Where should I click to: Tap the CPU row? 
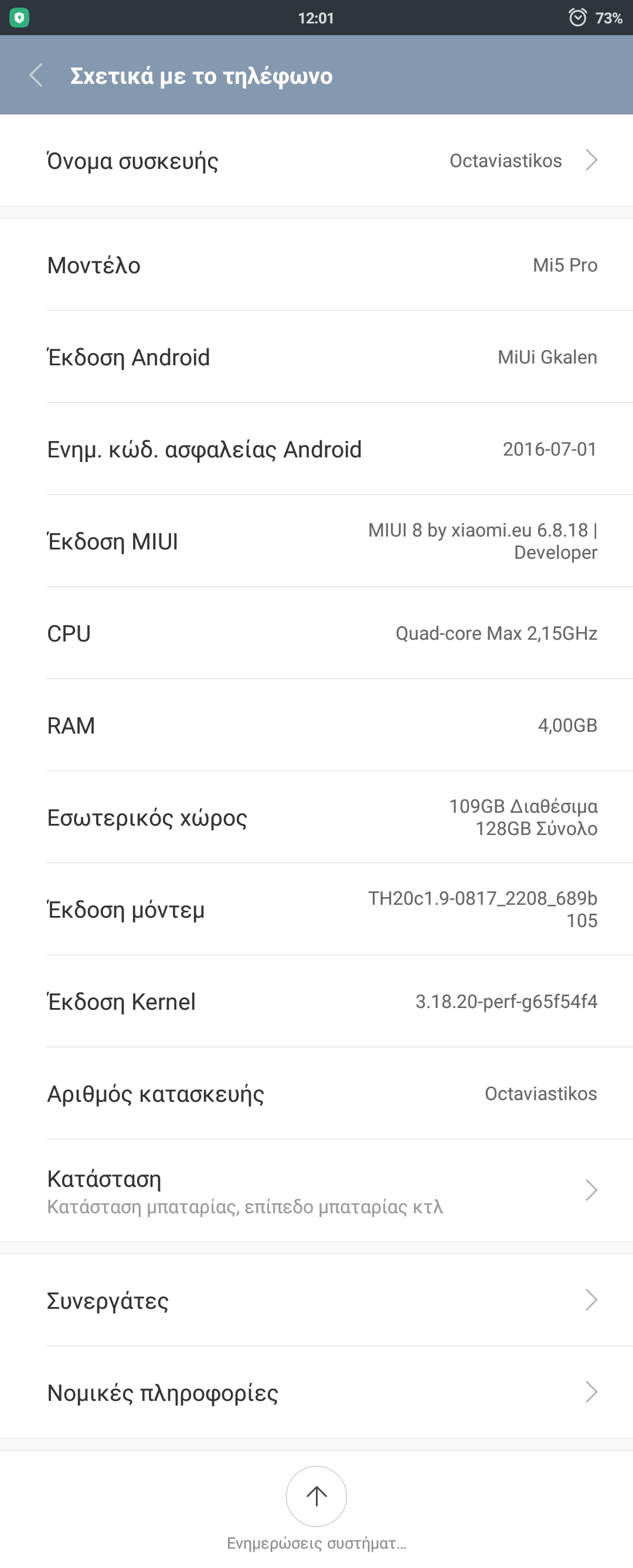pyautogui.click(x=316, y=633)
